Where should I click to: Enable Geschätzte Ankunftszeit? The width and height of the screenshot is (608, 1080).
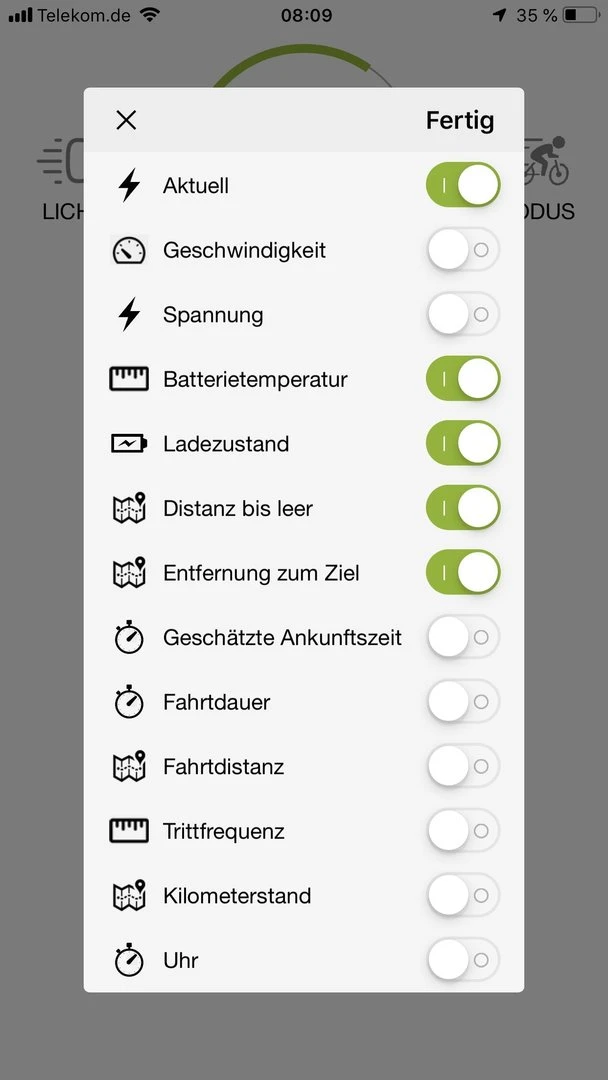point(462,638)
